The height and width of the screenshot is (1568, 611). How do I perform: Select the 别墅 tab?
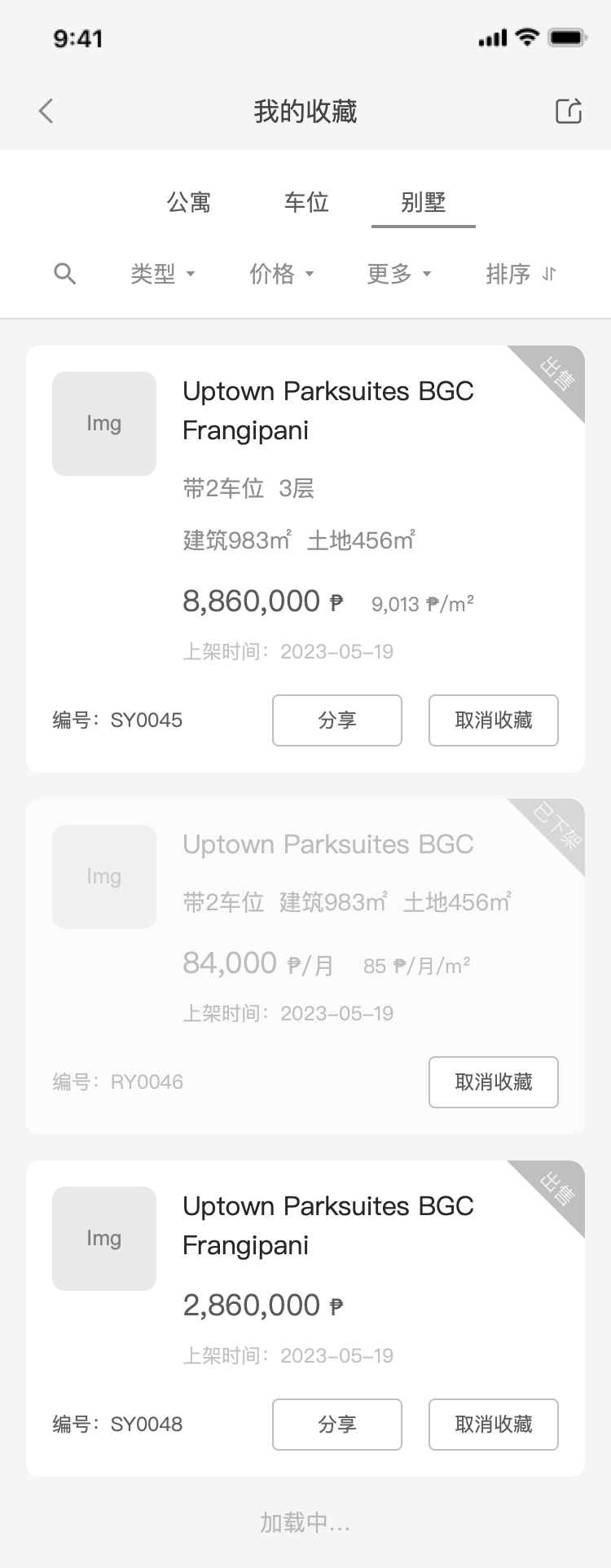(423, 202)
